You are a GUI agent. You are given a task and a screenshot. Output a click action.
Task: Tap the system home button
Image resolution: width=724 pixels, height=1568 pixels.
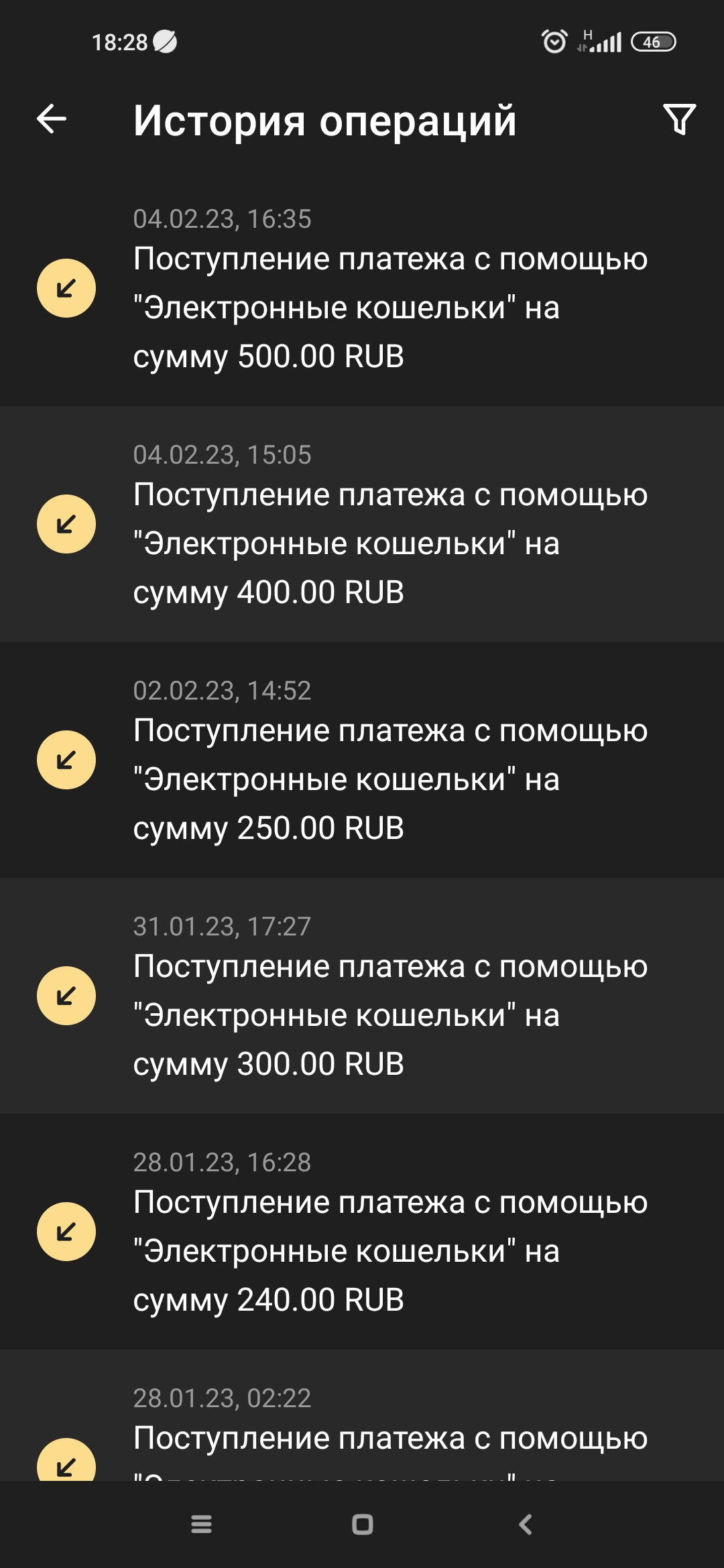coord(362,1524)
